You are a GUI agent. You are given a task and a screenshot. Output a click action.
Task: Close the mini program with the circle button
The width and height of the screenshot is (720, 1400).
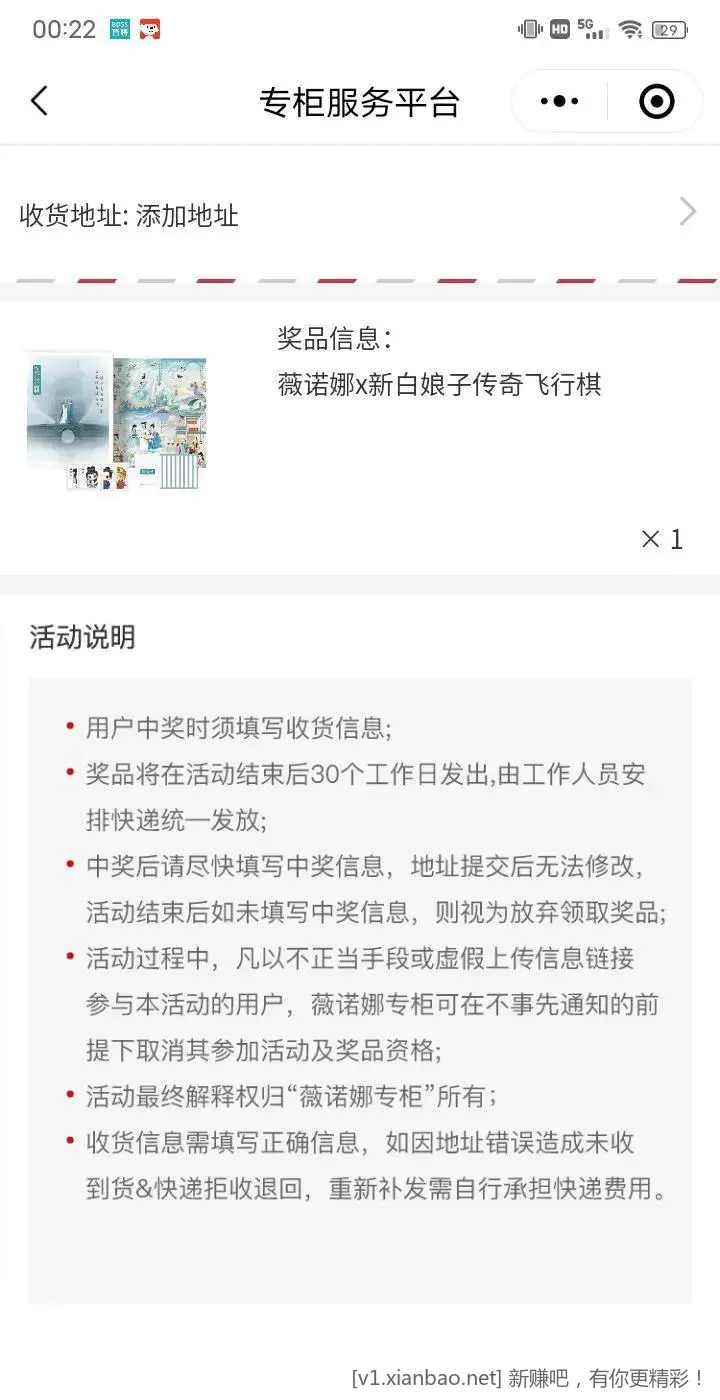[656, 101]
